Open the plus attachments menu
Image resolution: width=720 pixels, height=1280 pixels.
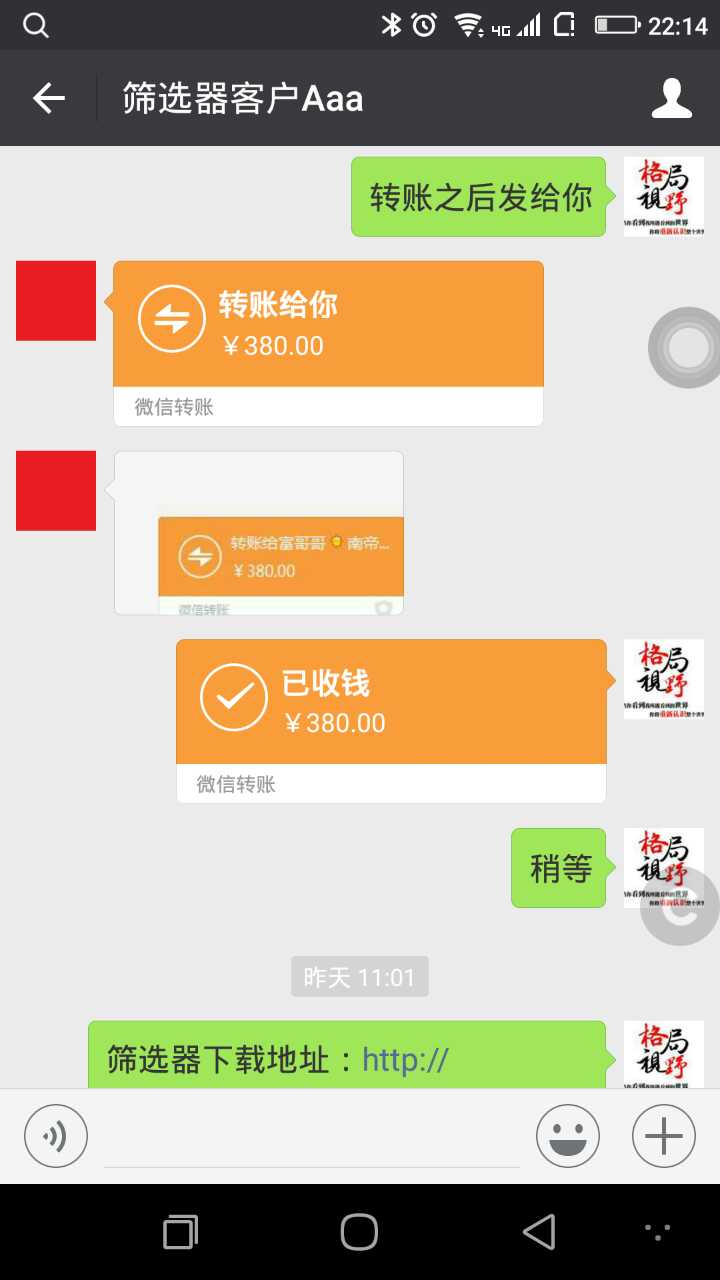point(663,1136)
